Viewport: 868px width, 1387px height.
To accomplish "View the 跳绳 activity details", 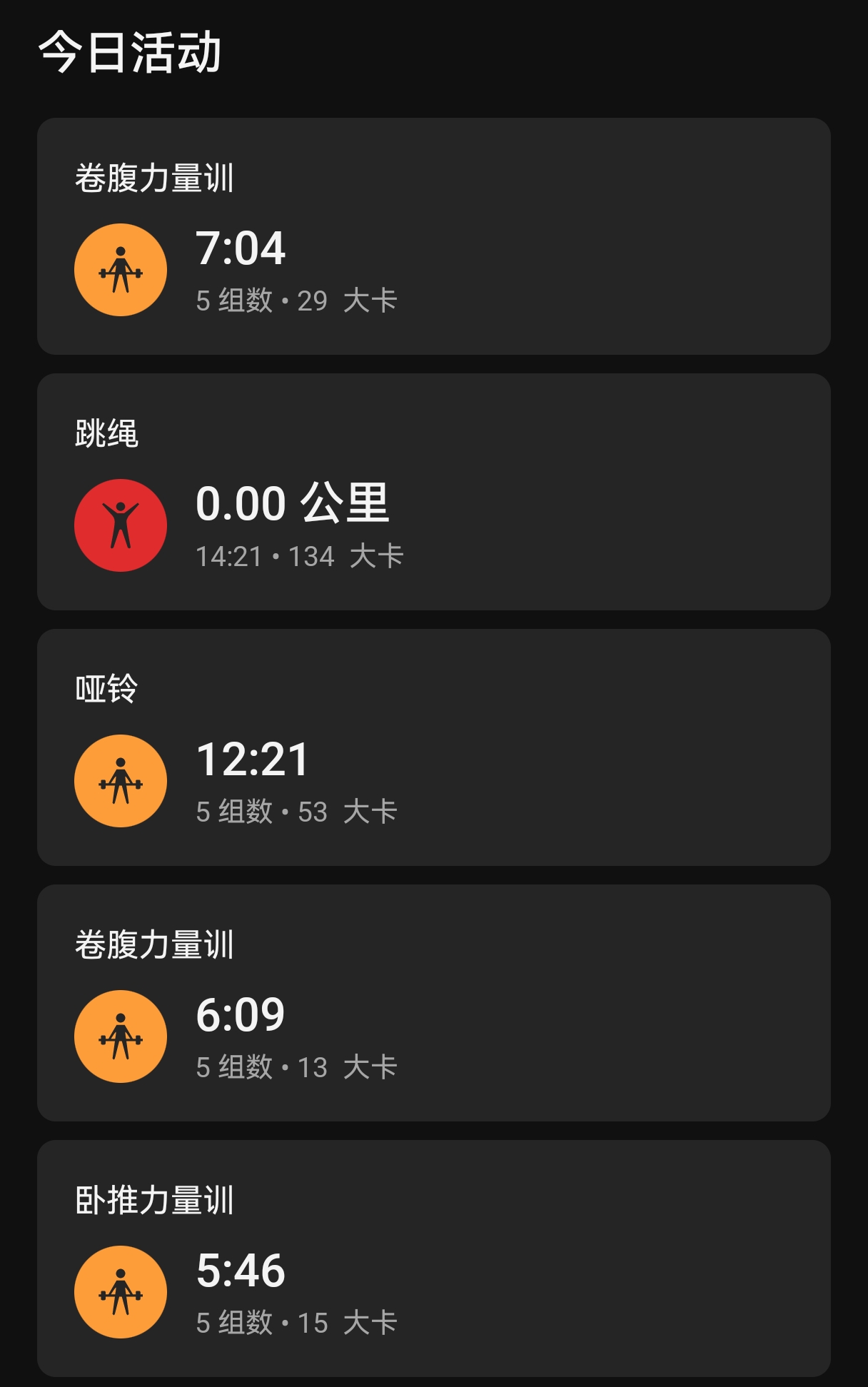I will [433, 492].
